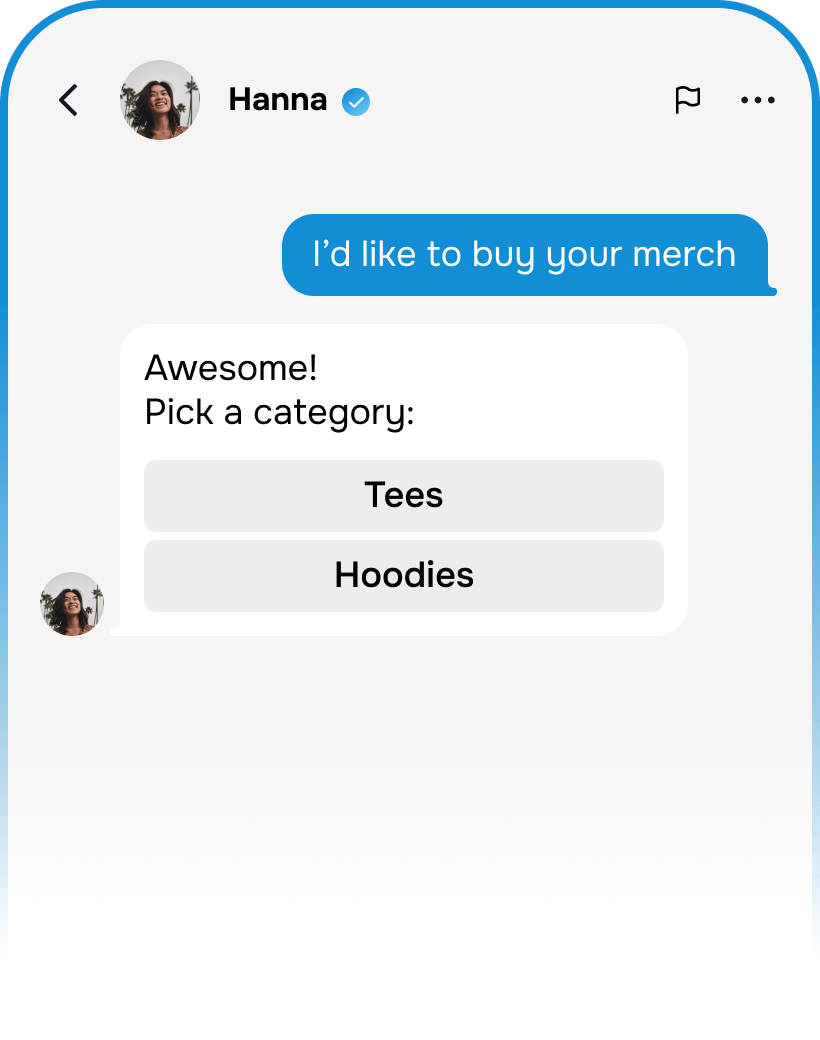Select the verified checkmark next to Hanna
The width and height of the screenshot is (820, 1040).
(x=356, y=102)
